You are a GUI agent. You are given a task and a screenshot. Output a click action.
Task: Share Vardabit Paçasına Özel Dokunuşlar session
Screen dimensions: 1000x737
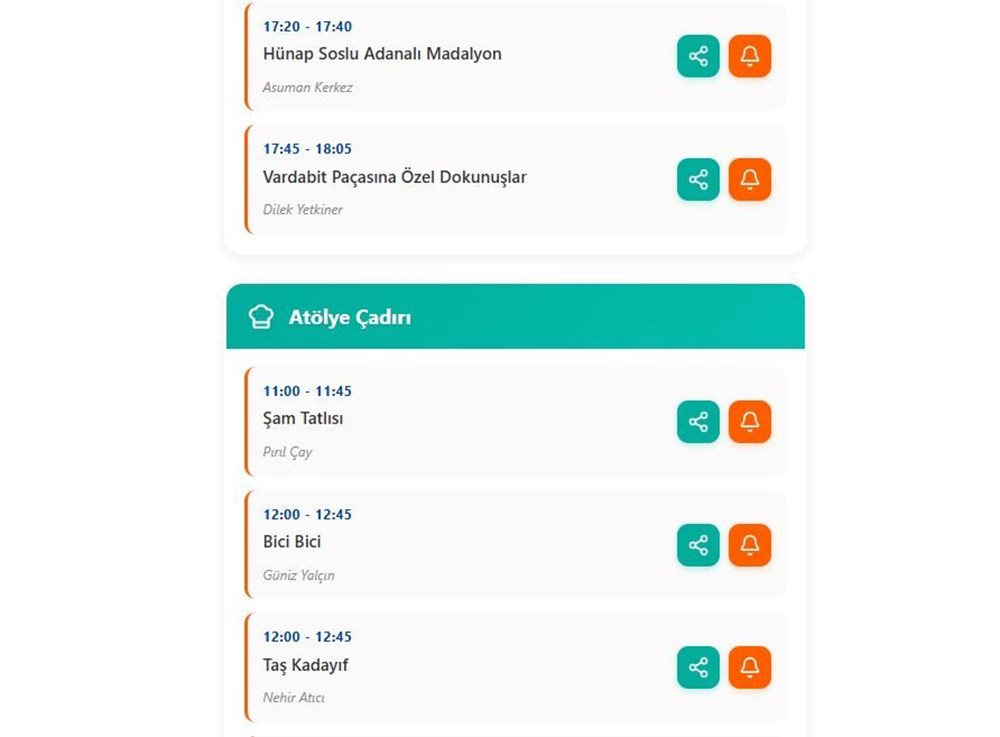click(698, 180)
